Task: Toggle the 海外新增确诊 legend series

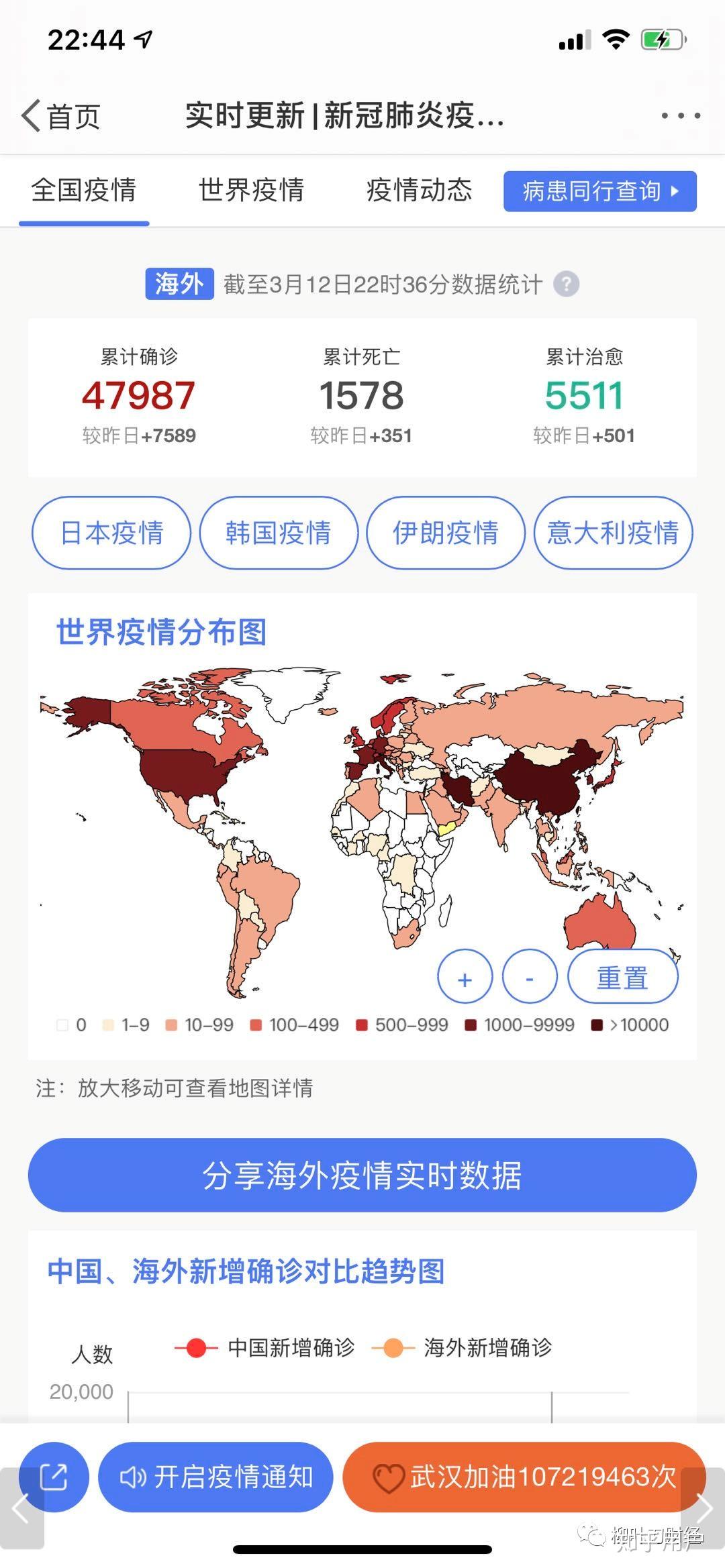Action: coord(462,1347)
